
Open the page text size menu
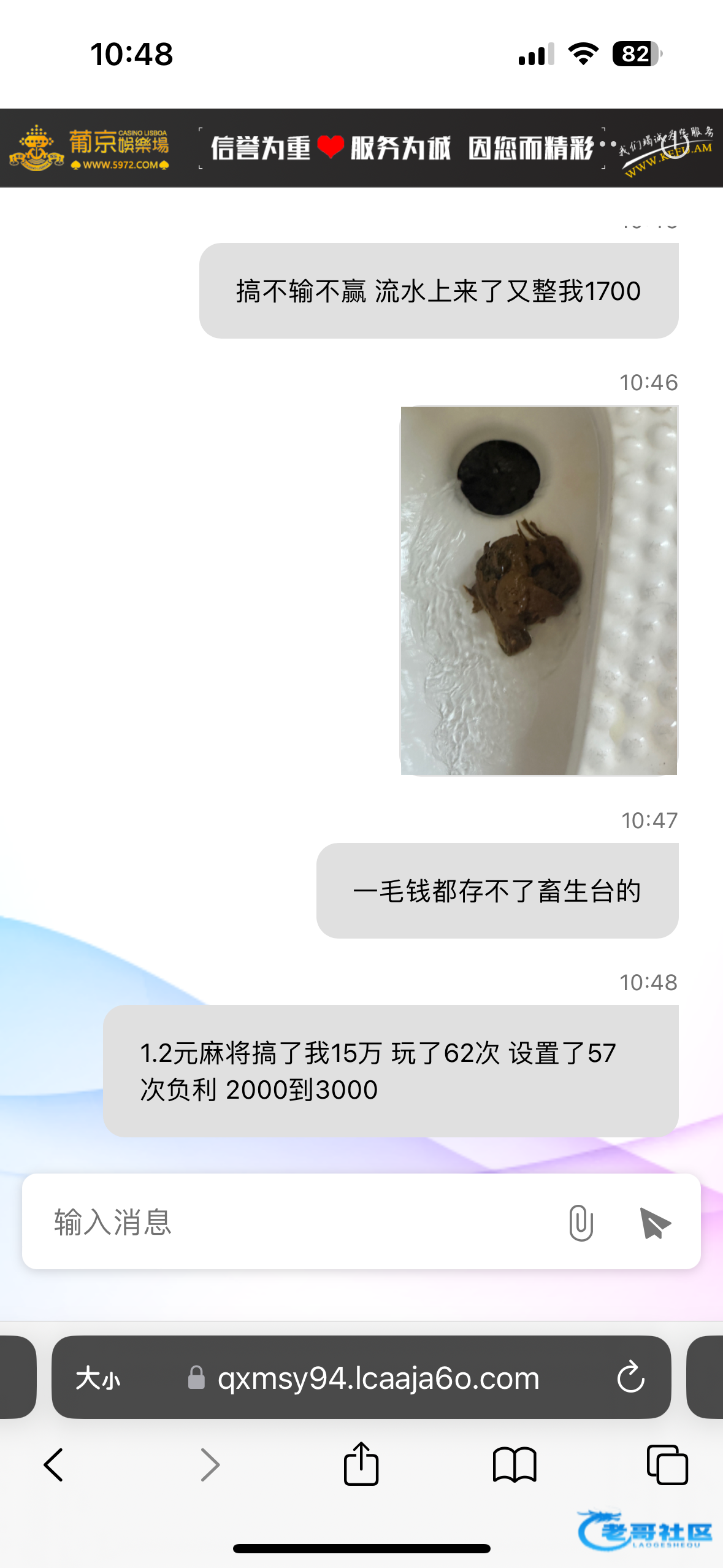(98, 1378)
